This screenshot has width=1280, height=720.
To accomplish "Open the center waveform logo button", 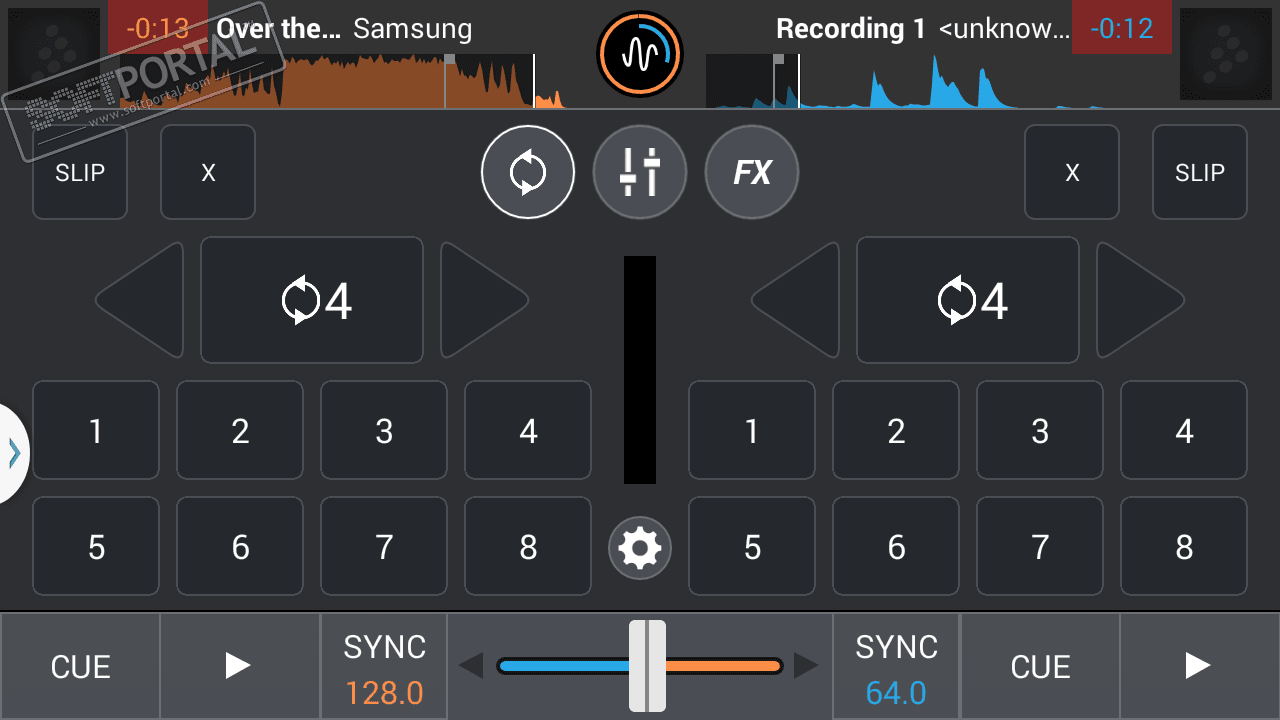I will [640, 52].
